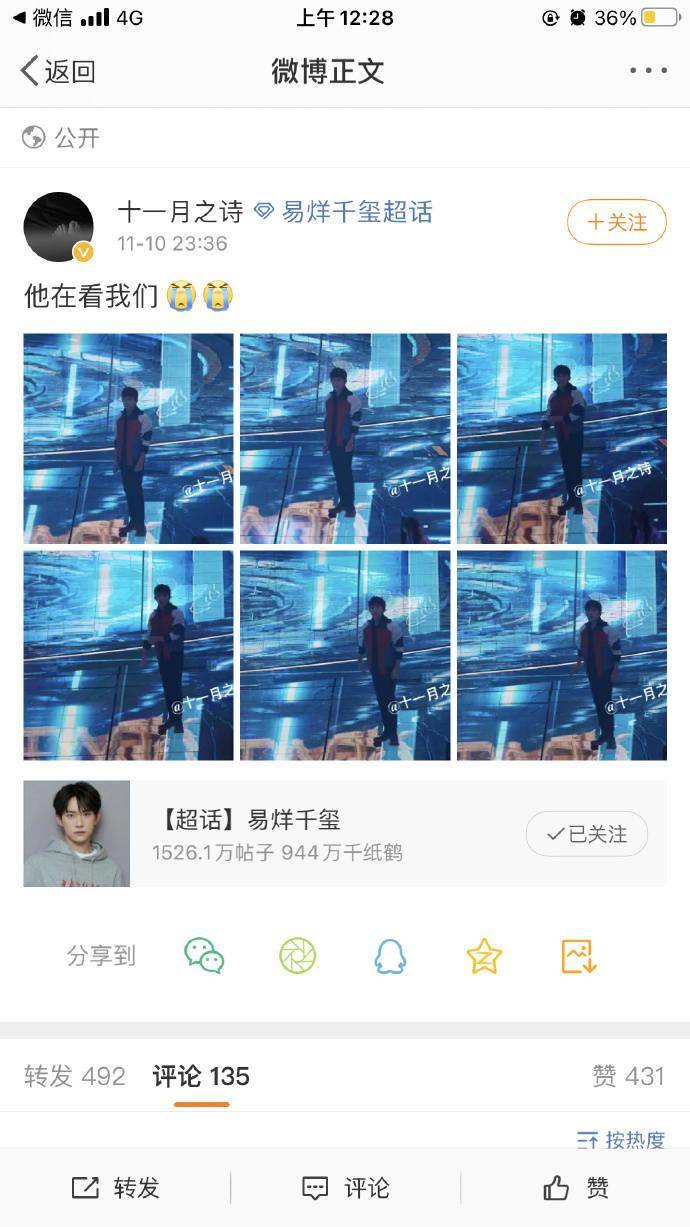690x1227 pixels.
Task: Follow 十一月之诗 with the 关注 button
Action: coord(616,222)
